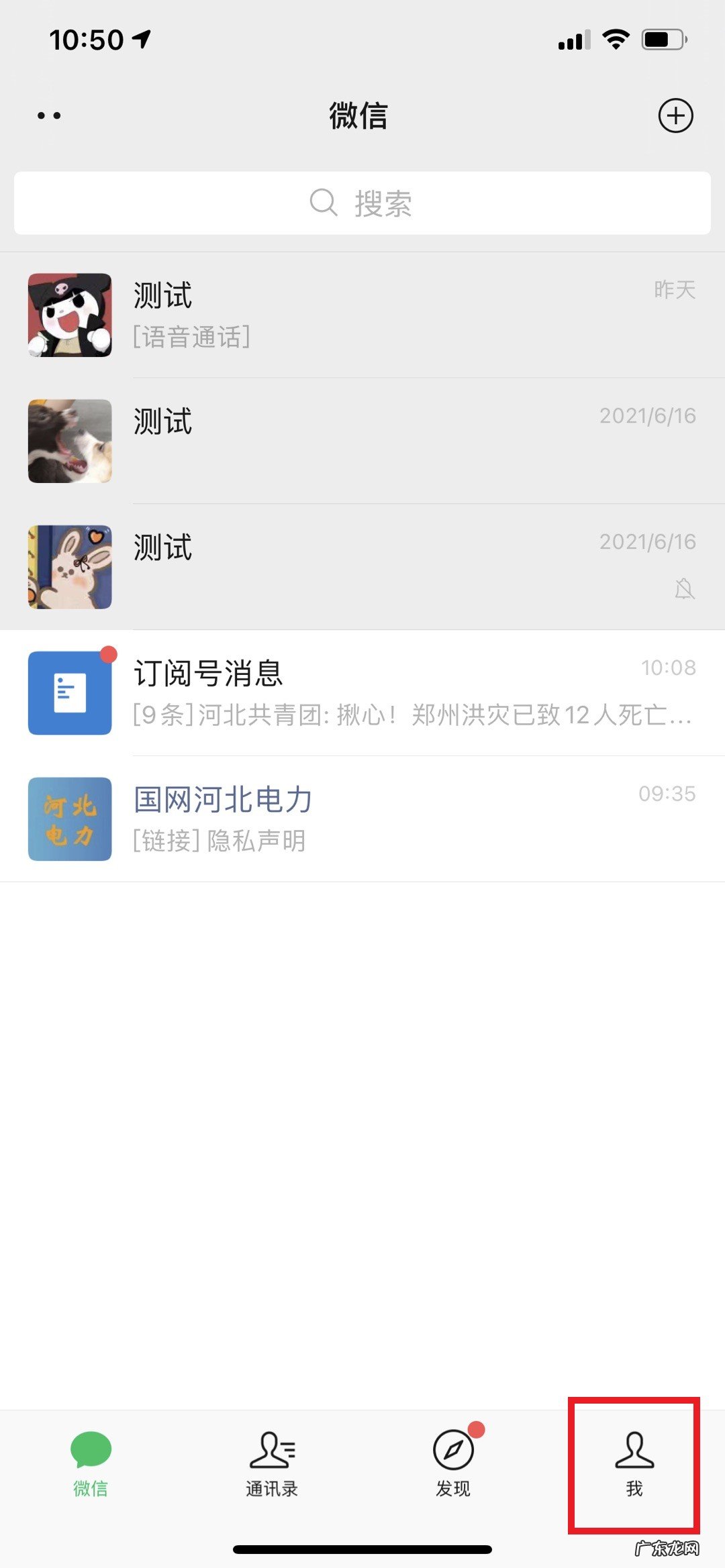Image resolution: width=725 pixels, height=1568 pixels.
Task: Tap the subscription messages blue folder icon
Action: pyautogui.click(x=69, y=692)
